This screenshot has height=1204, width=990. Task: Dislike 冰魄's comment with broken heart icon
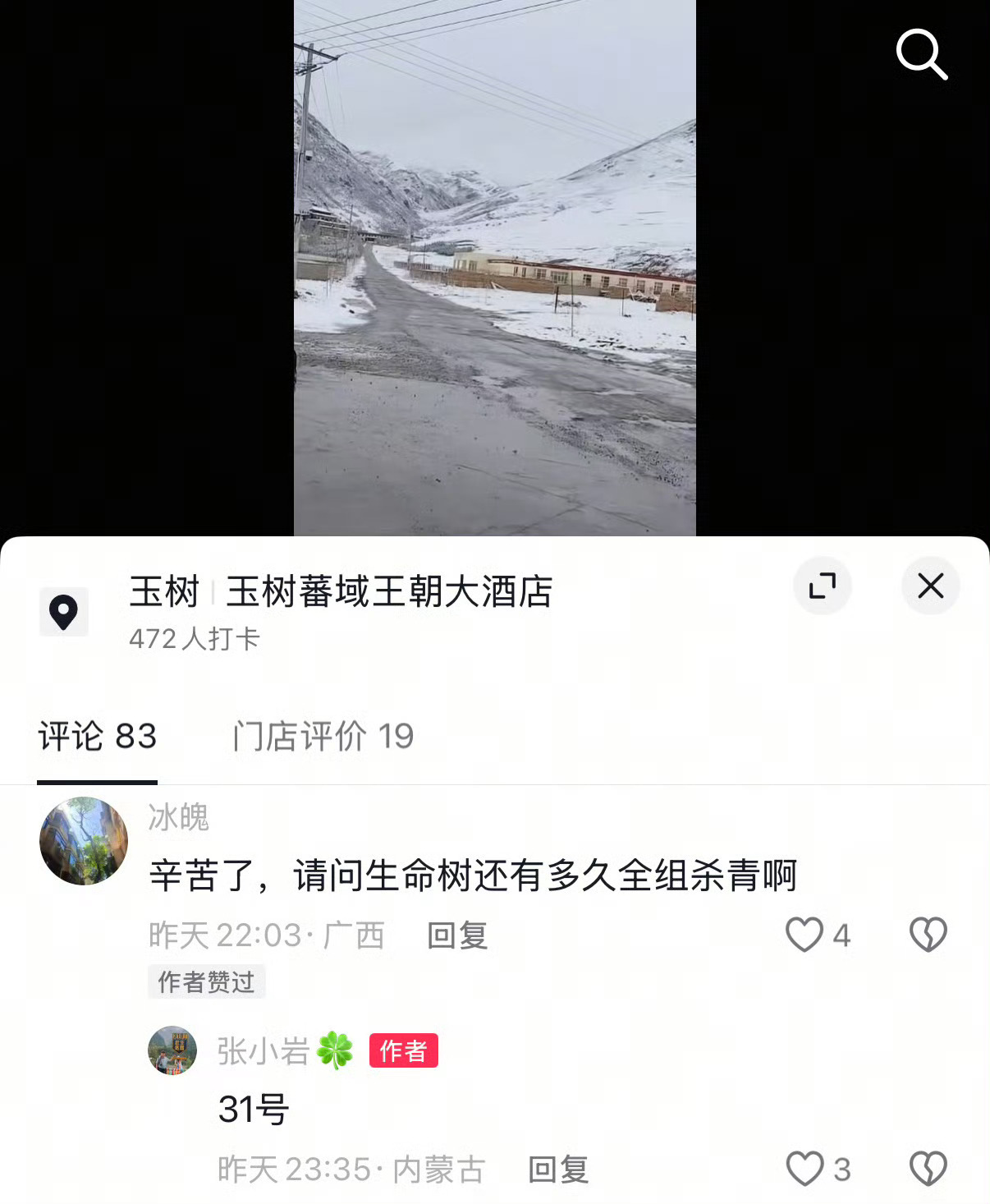(x=928, y=935)
